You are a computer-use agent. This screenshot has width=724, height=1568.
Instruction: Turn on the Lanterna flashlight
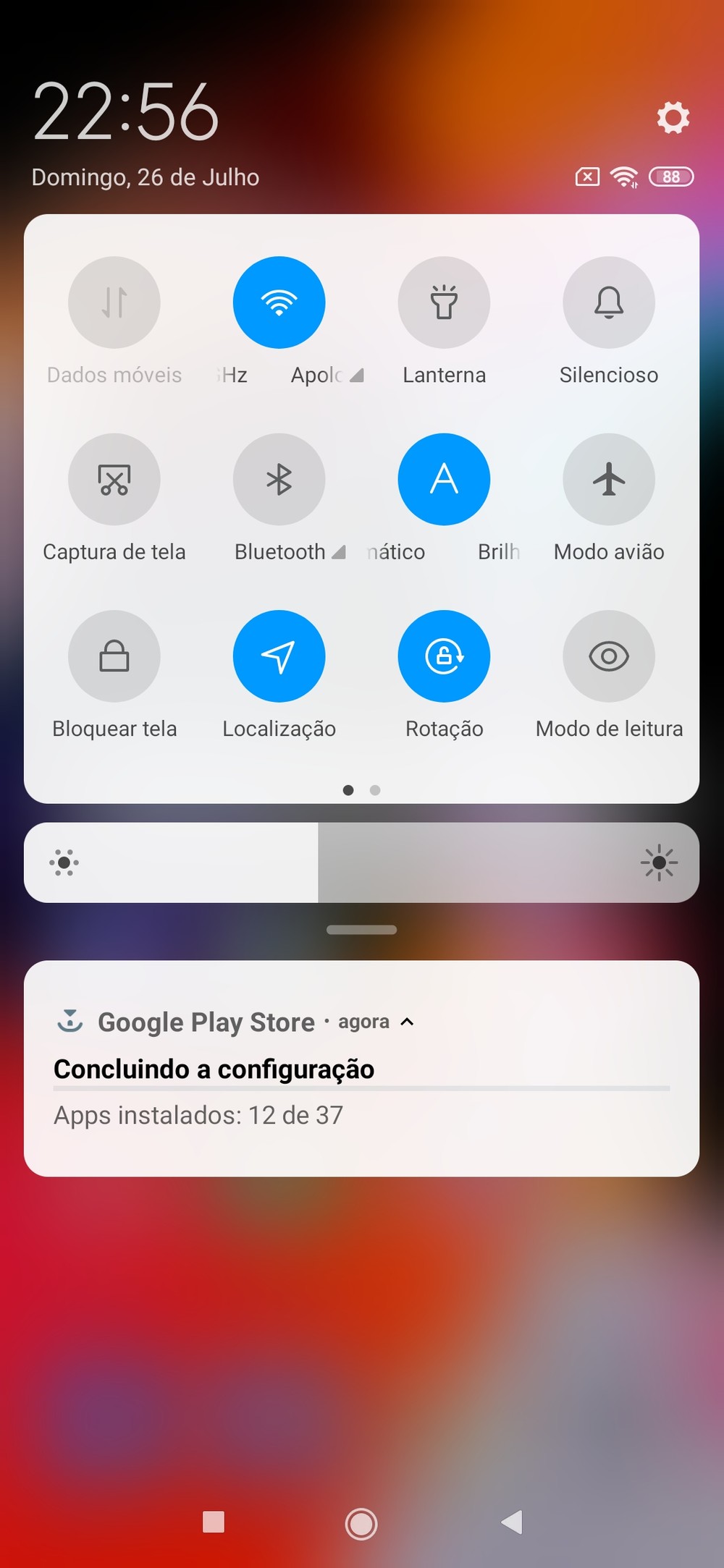(x=444, y=302)
